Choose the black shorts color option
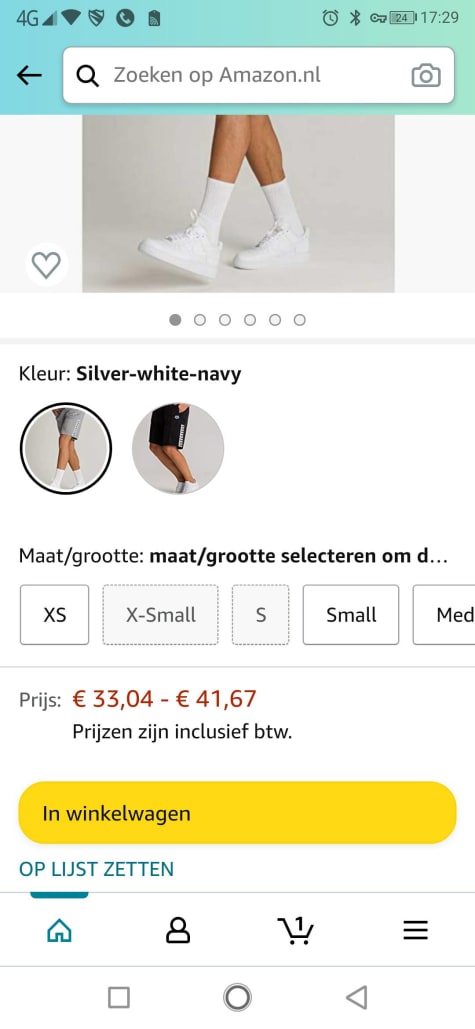The height and width of the screenshot is (1029, 475). (x=178, y=448)
